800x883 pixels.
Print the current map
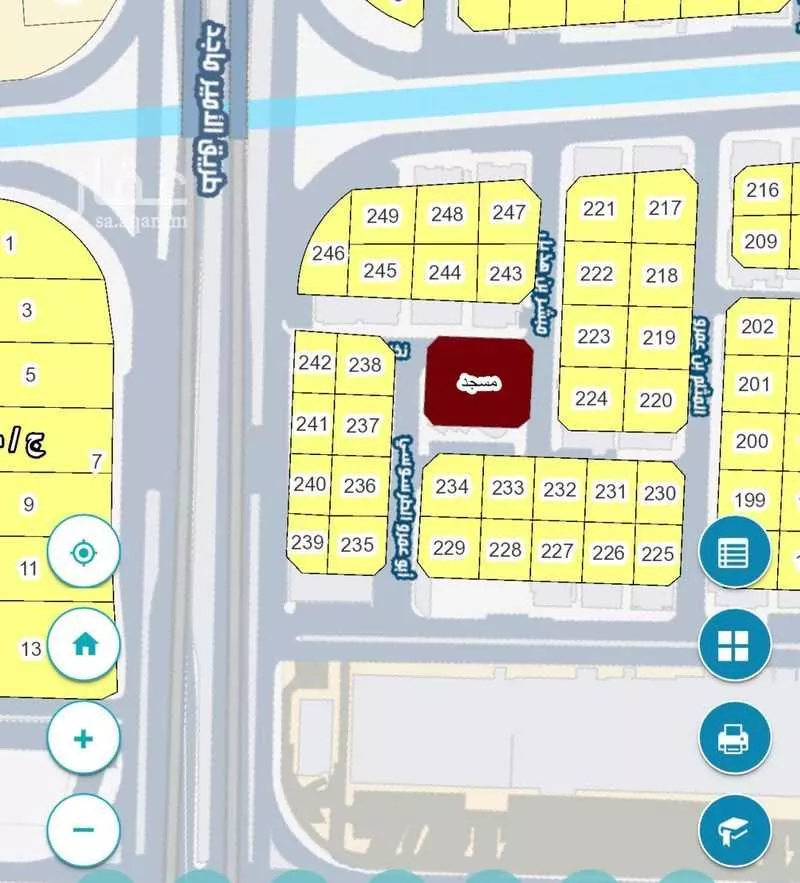pos(735,739)
